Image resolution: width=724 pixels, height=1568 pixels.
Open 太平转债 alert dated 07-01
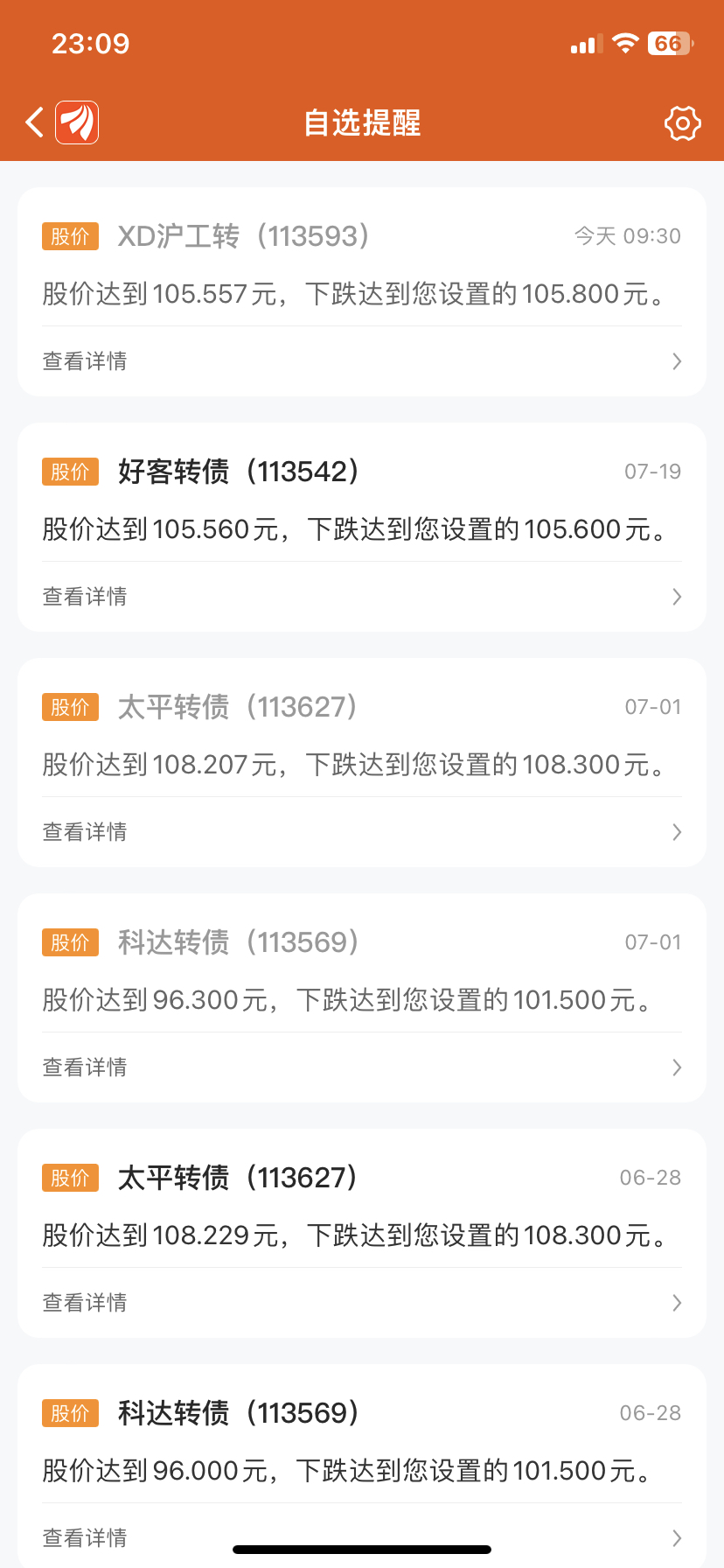(361, 735)
